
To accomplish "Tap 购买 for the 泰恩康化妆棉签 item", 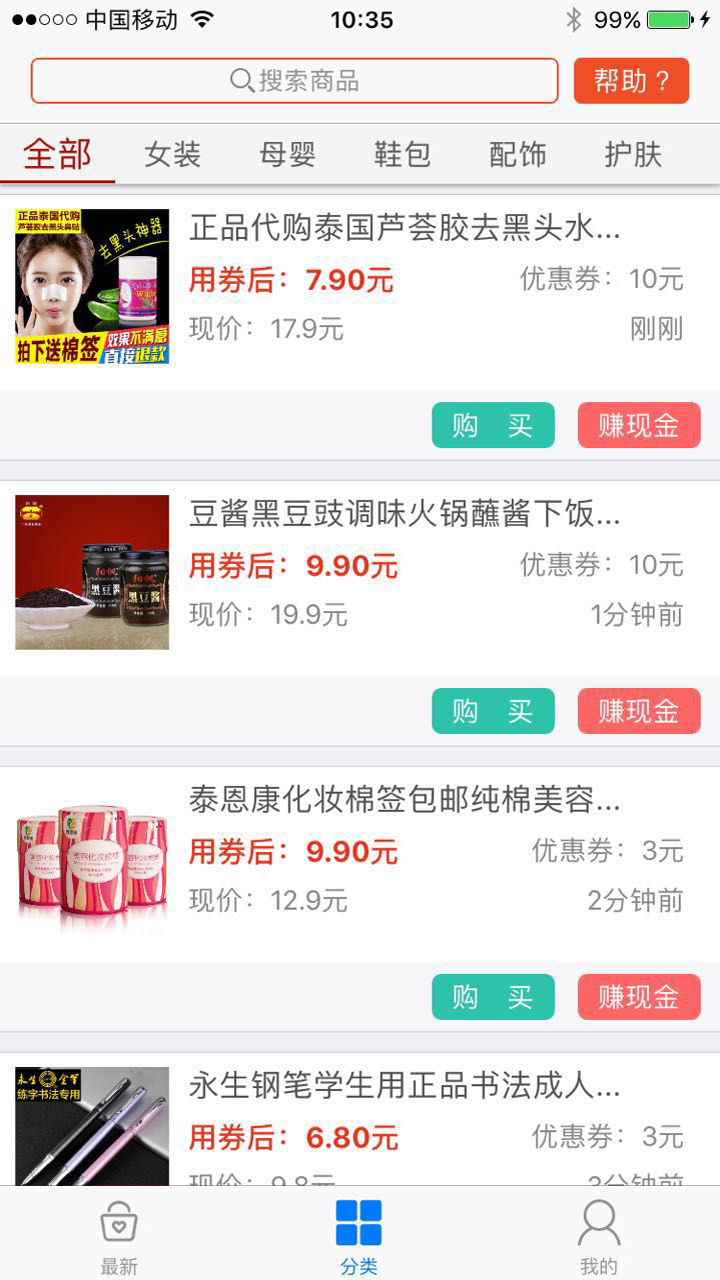I will click(493, 997).
